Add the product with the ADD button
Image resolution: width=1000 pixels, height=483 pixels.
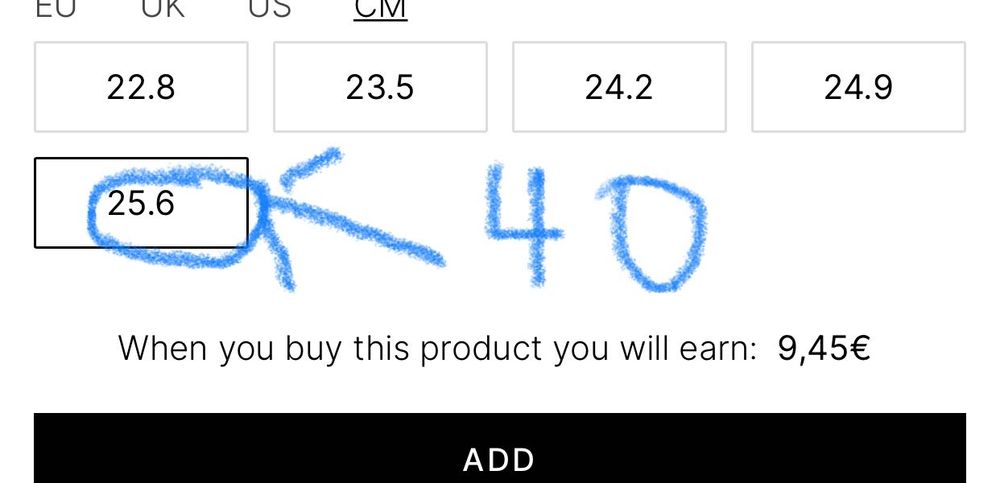pos(500,458)
